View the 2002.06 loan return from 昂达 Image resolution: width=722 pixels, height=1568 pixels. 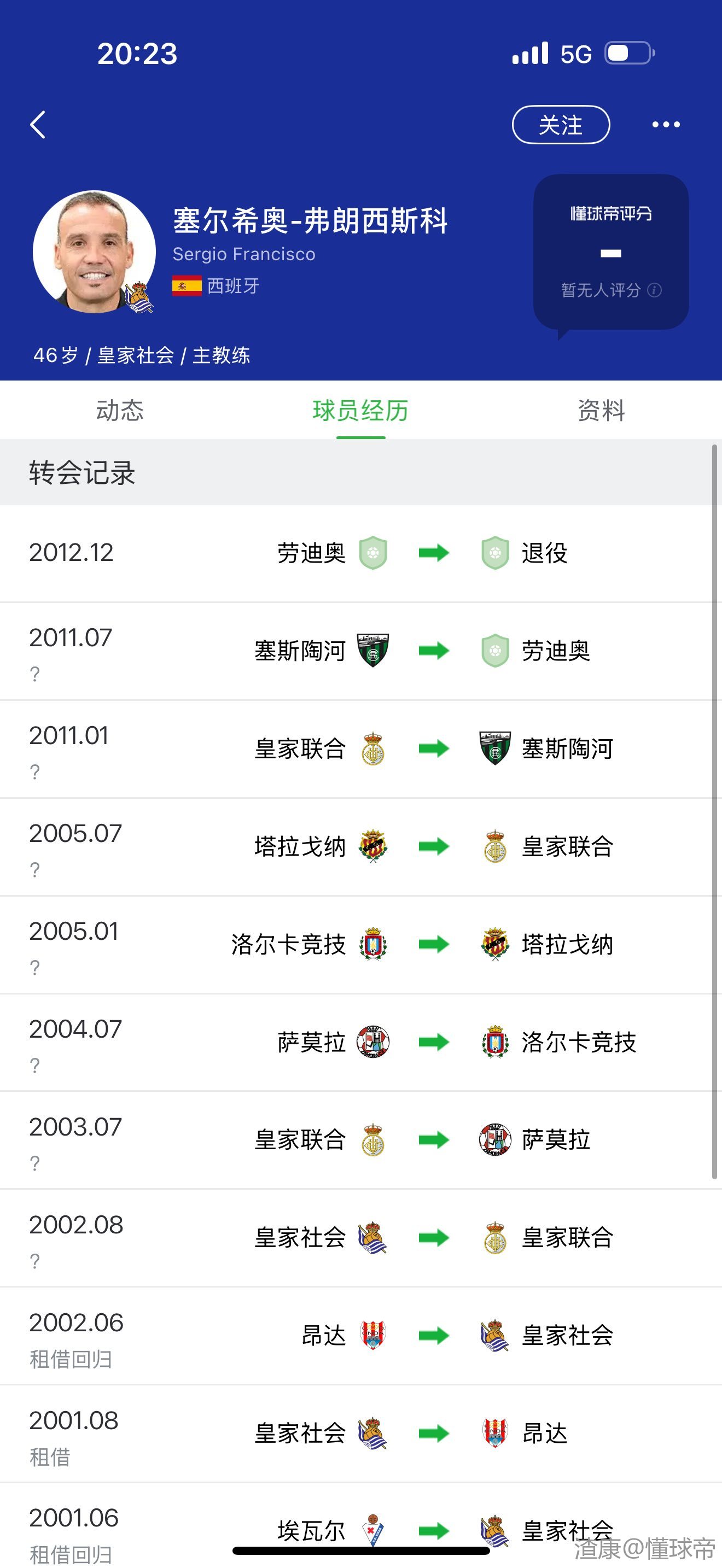[360, 1336]
